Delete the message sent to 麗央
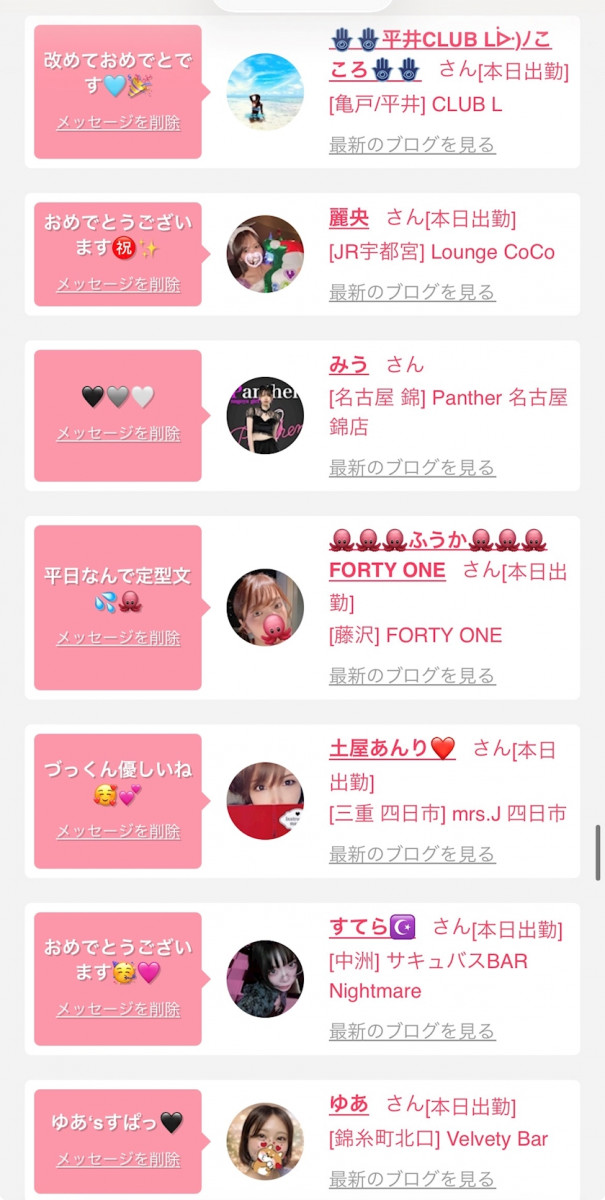Screen dimensions: 605x1200 (x=118, y=284)
